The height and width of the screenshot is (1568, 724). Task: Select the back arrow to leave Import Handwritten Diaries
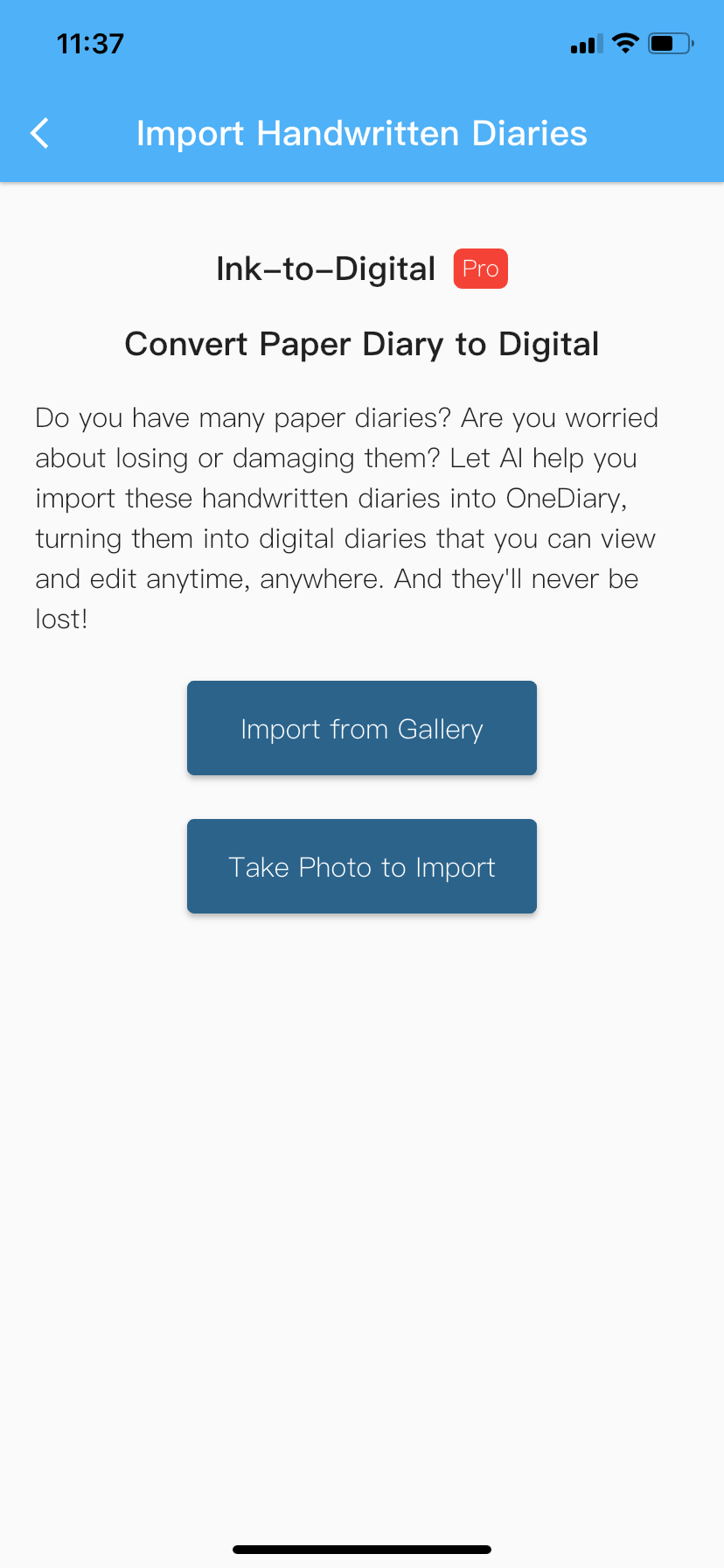pos(38,133)
